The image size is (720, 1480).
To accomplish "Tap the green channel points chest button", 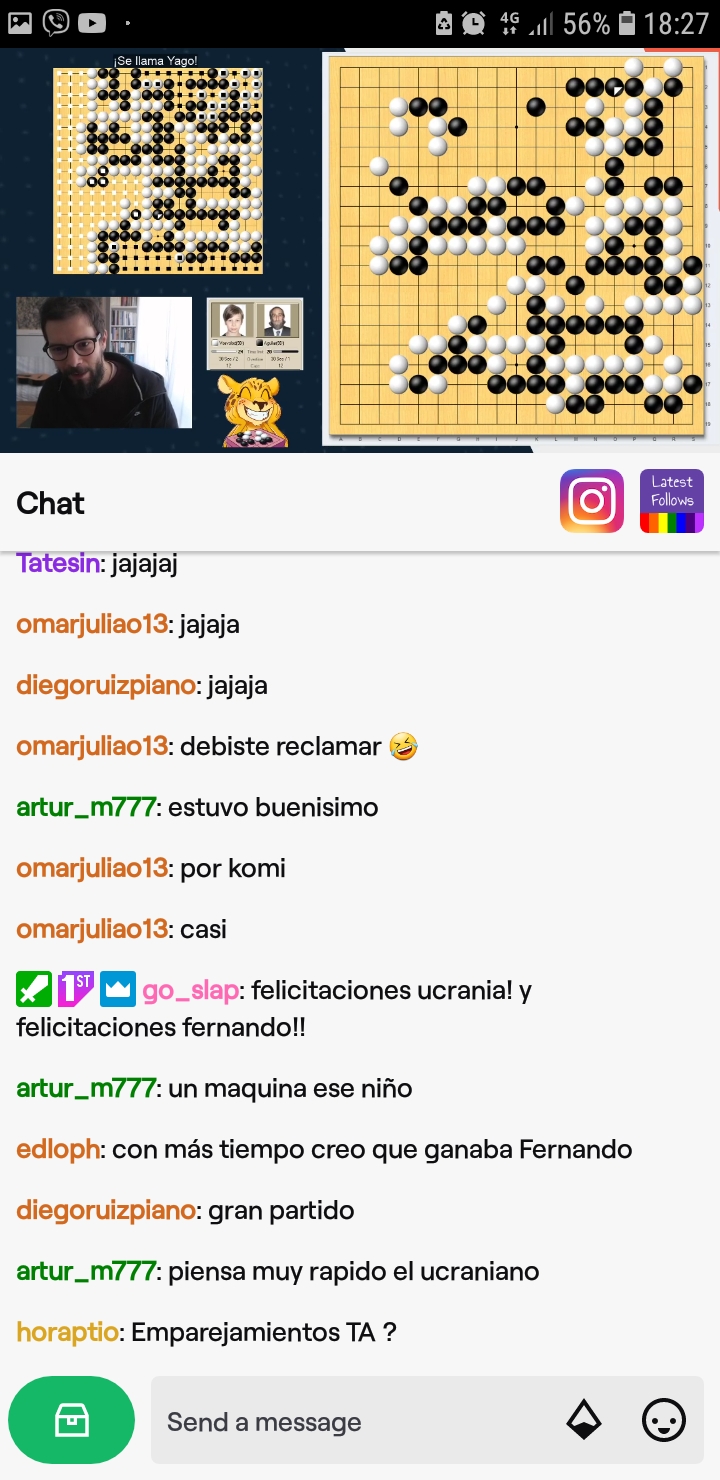I will click(71, 1420).
